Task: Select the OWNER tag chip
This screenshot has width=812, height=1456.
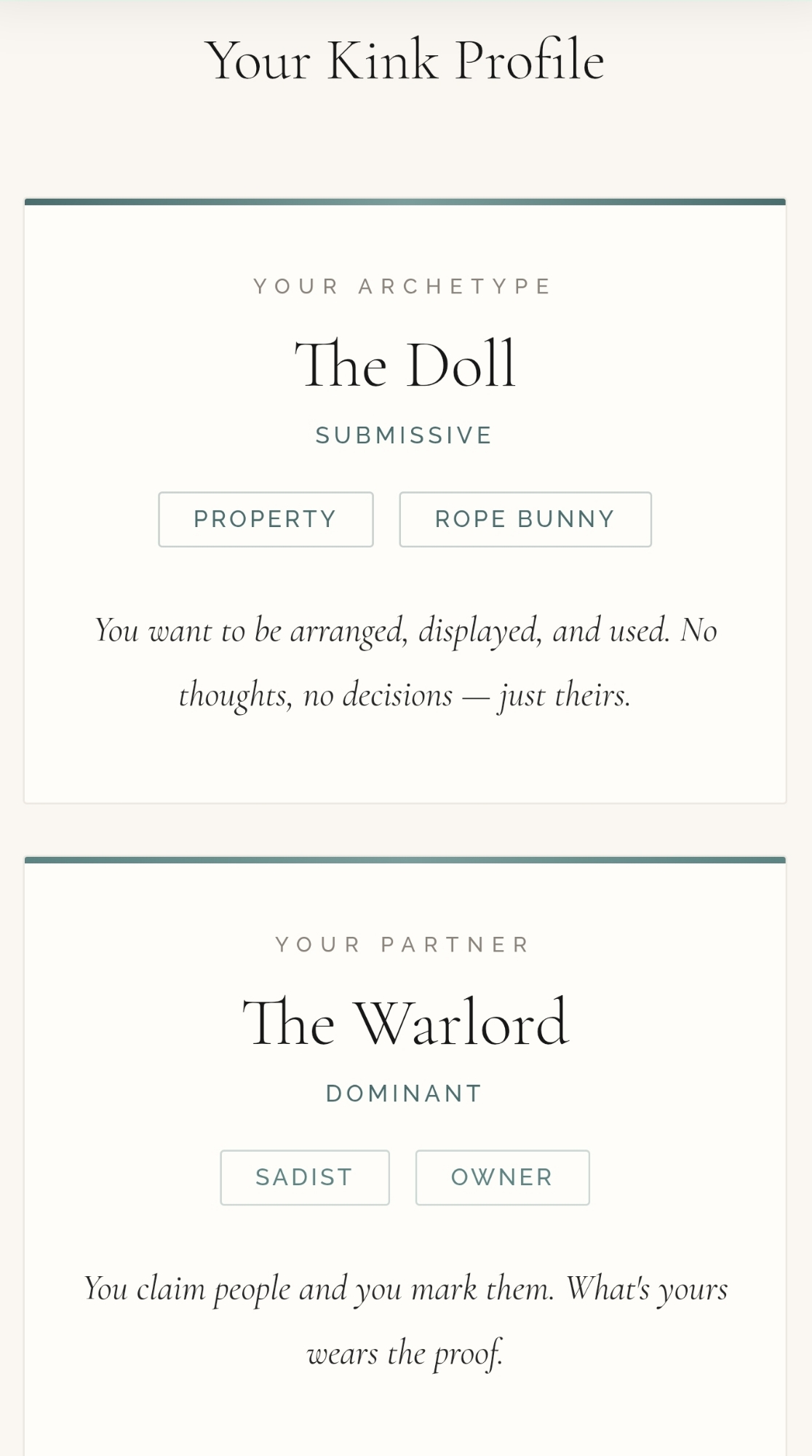Action: (502, 1177)
